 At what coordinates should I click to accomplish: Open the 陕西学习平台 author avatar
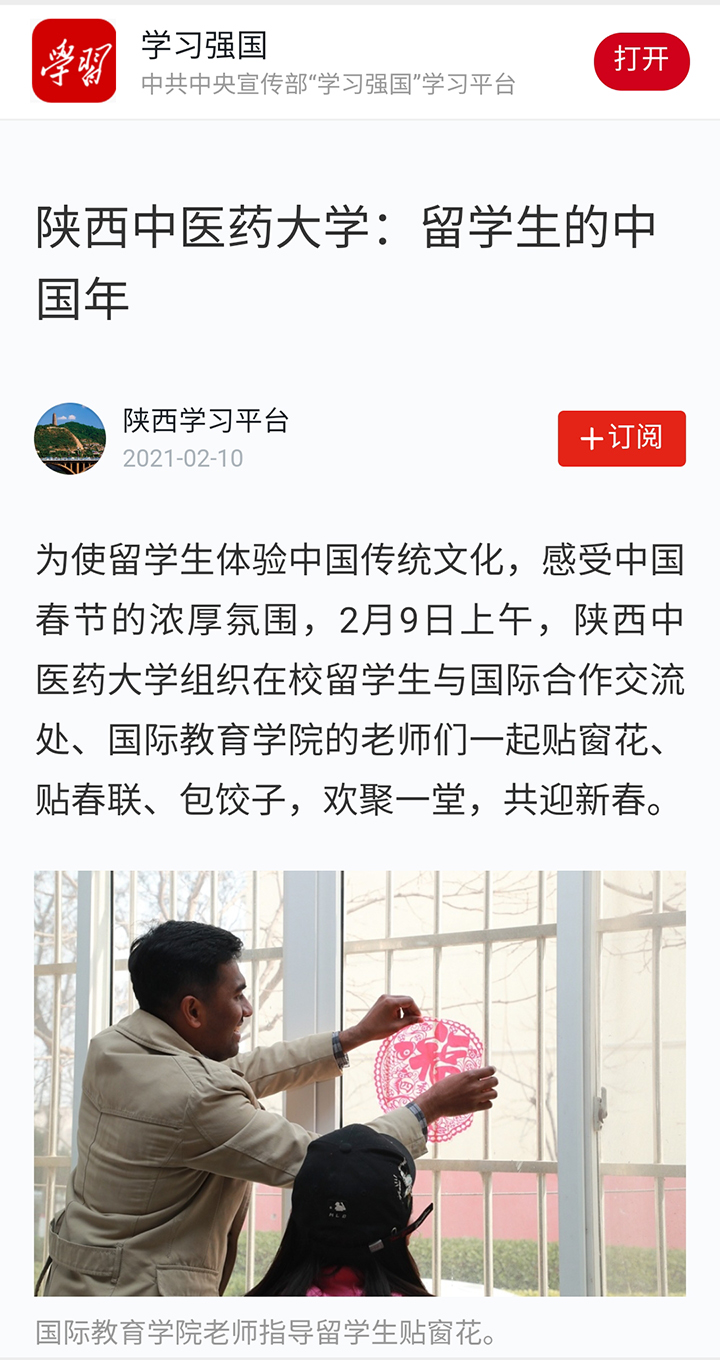(x=70, y=438)
